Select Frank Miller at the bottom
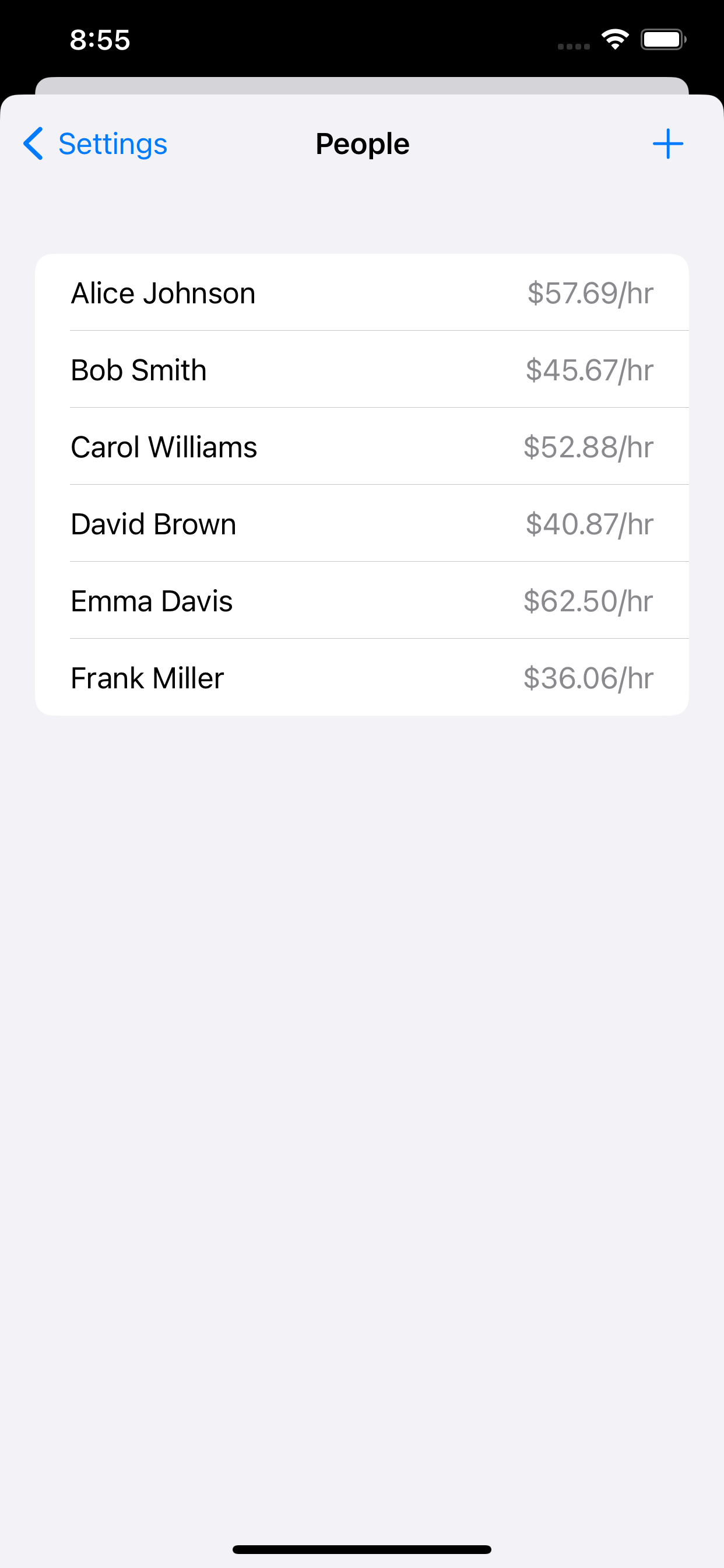The height and width of the screenshot is (1568, 724). [x=147, y=677]
